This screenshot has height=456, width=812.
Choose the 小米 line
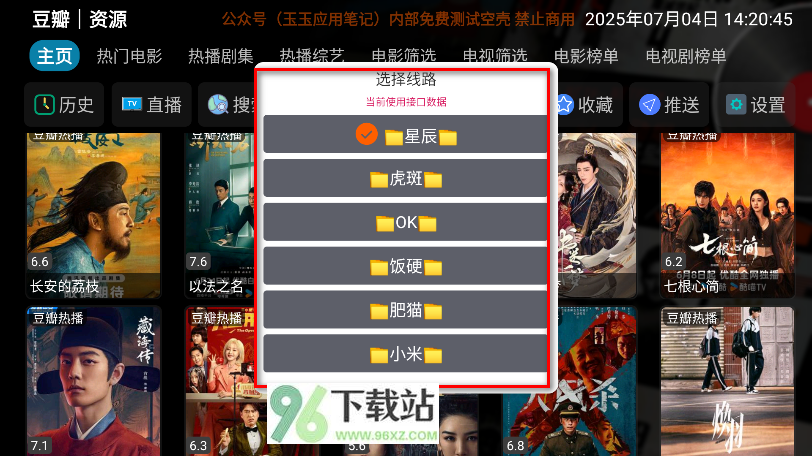406,353
